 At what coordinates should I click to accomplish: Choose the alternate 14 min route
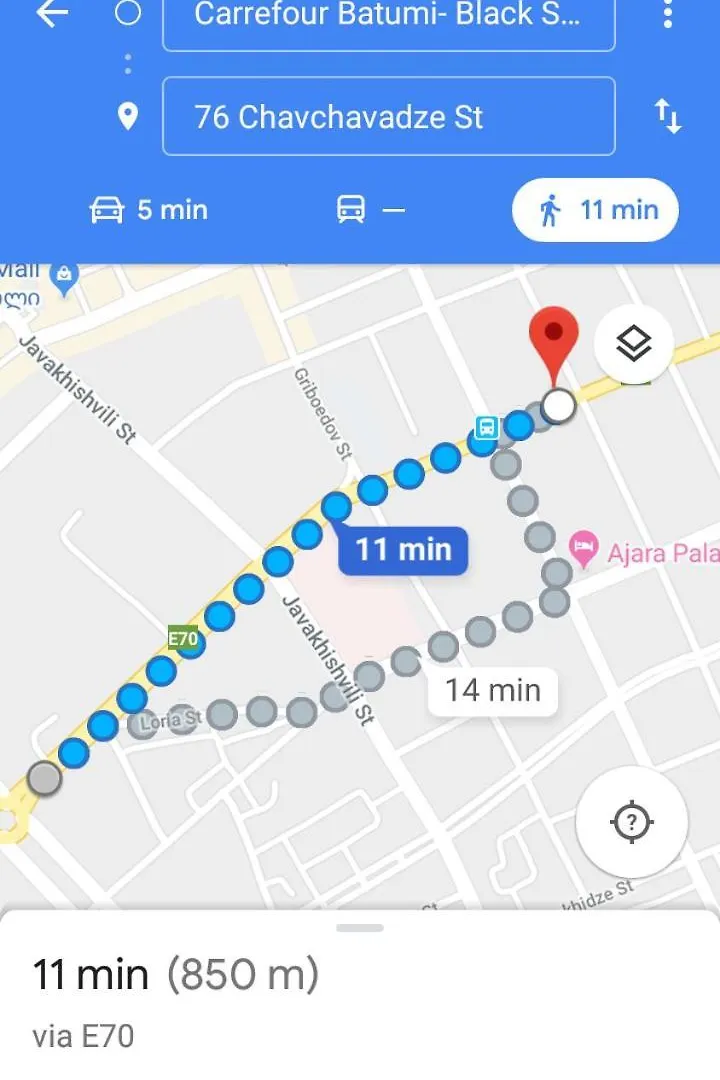[x=492, y=690]
